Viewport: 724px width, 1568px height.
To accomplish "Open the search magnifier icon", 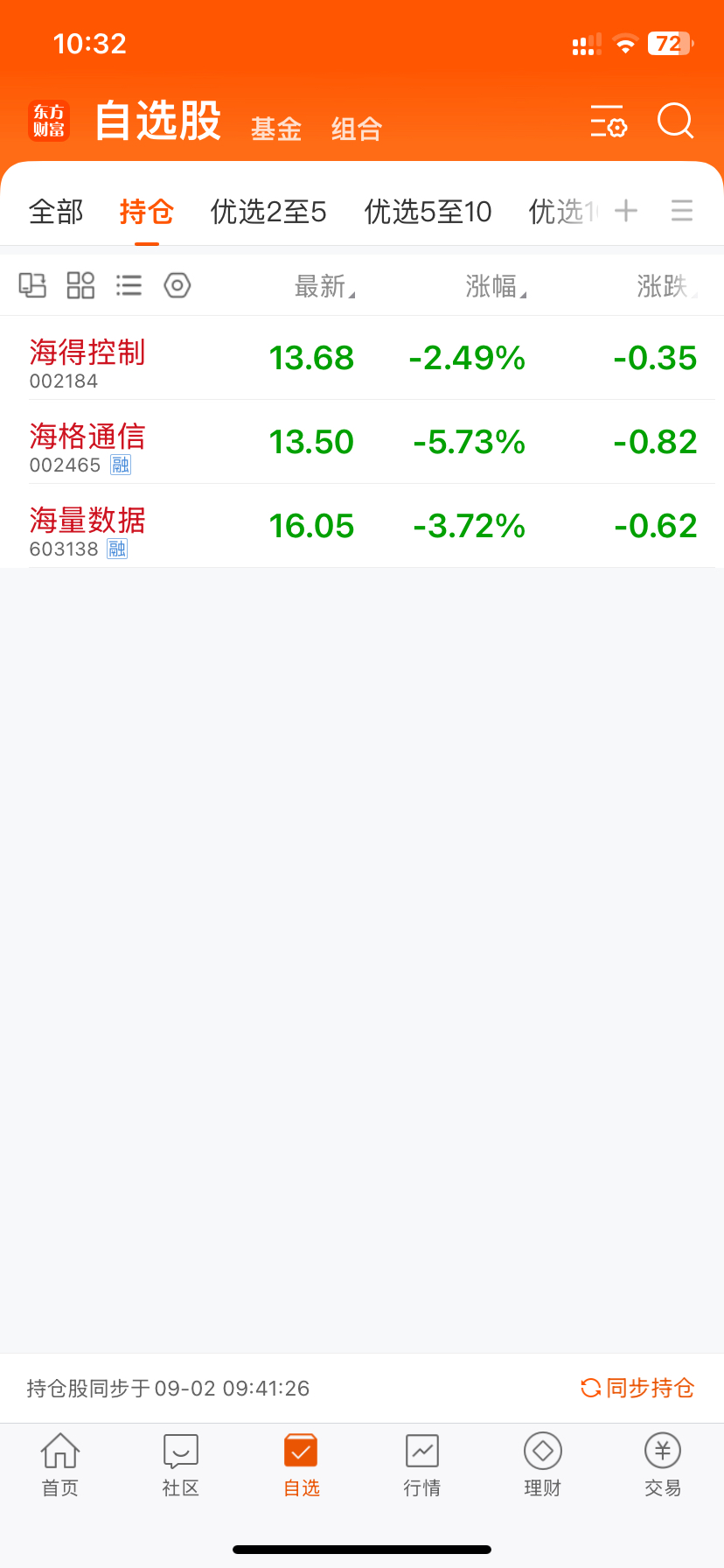I will [675, 122].
